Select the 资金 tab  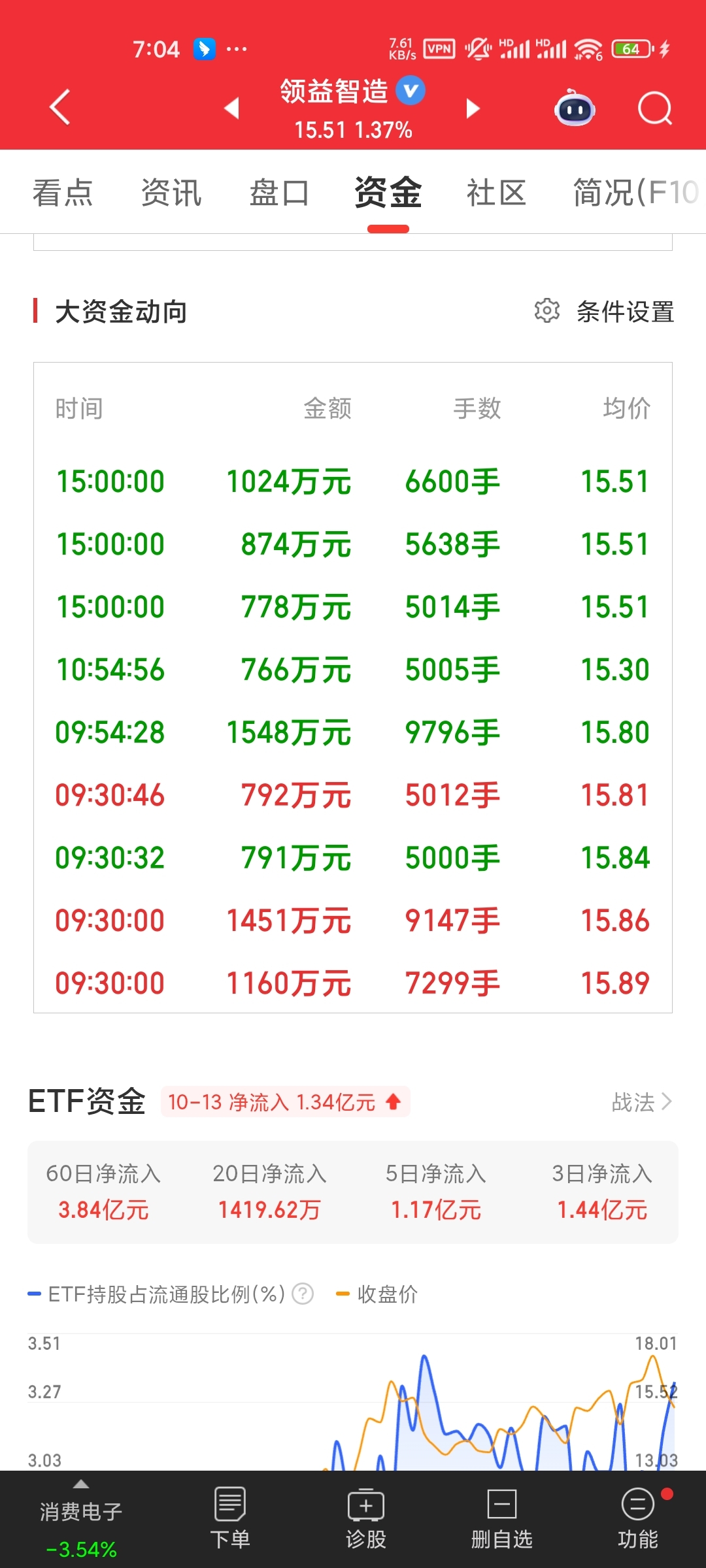pos(388,193)
